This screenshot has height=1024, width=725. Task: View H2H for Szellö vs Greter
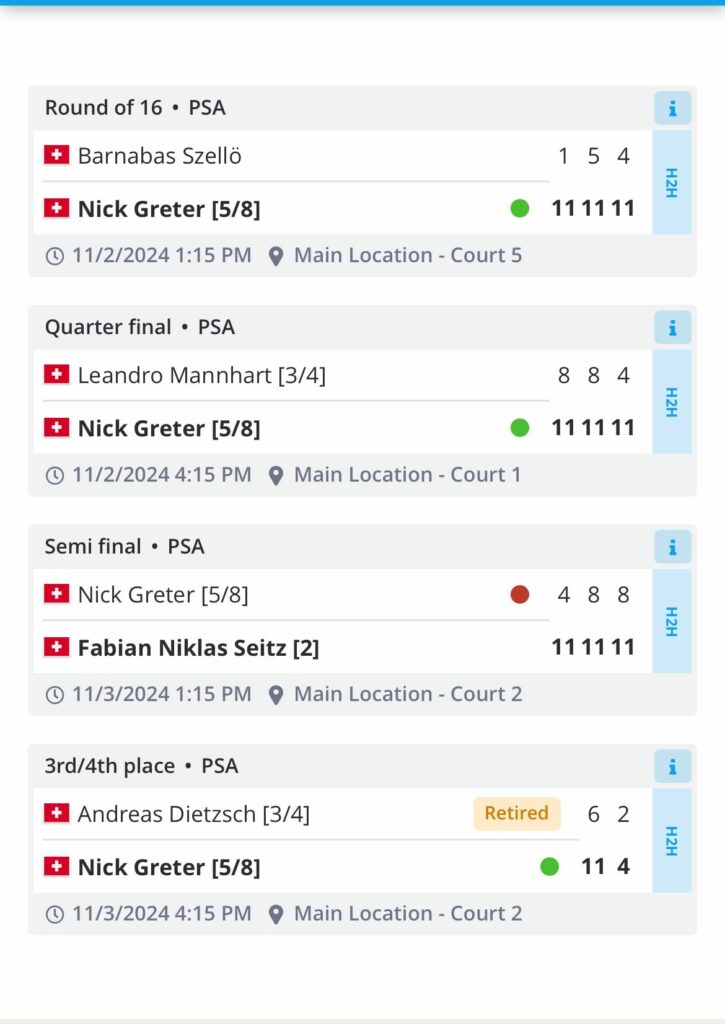671,183
